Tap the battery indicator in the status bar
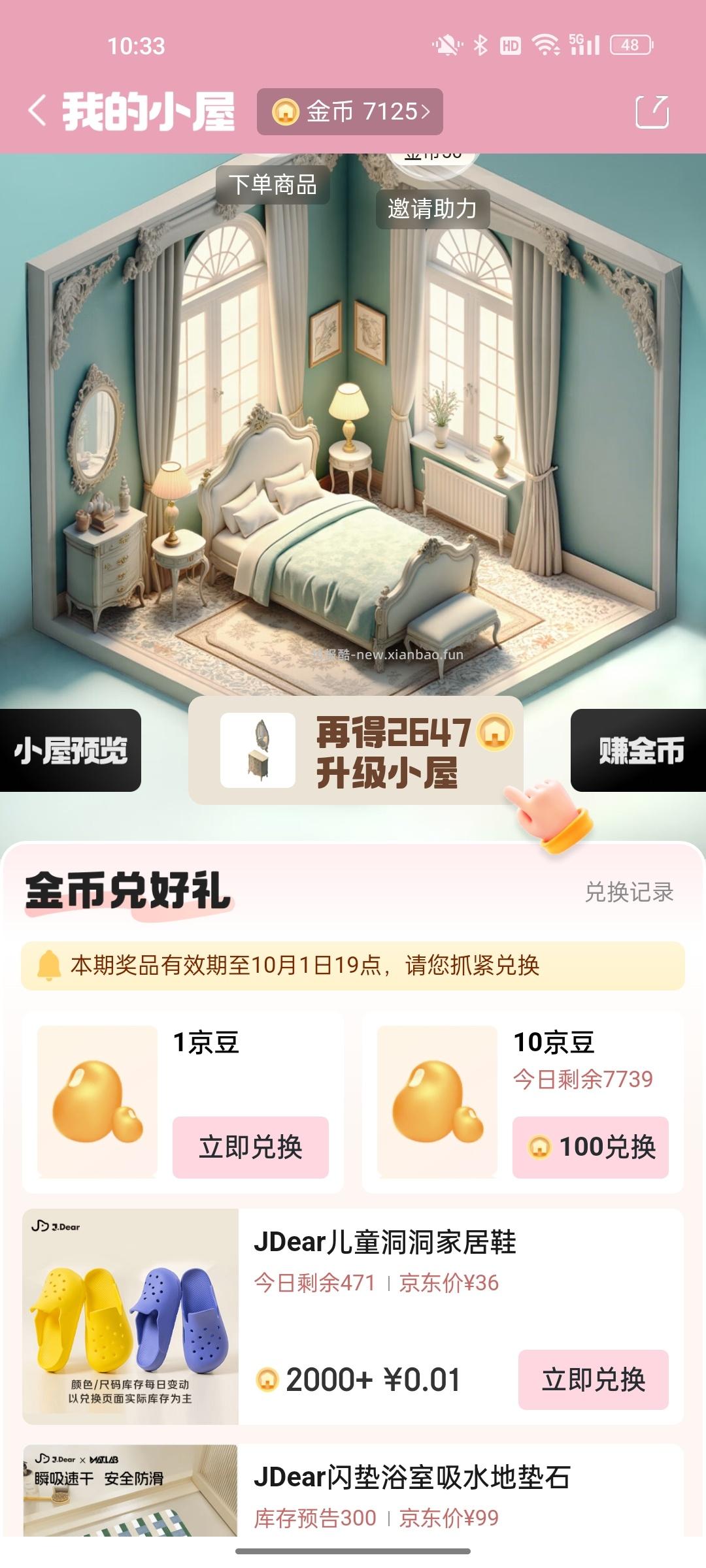This screenshot has height=1568, width=706. tap(630, 46)
